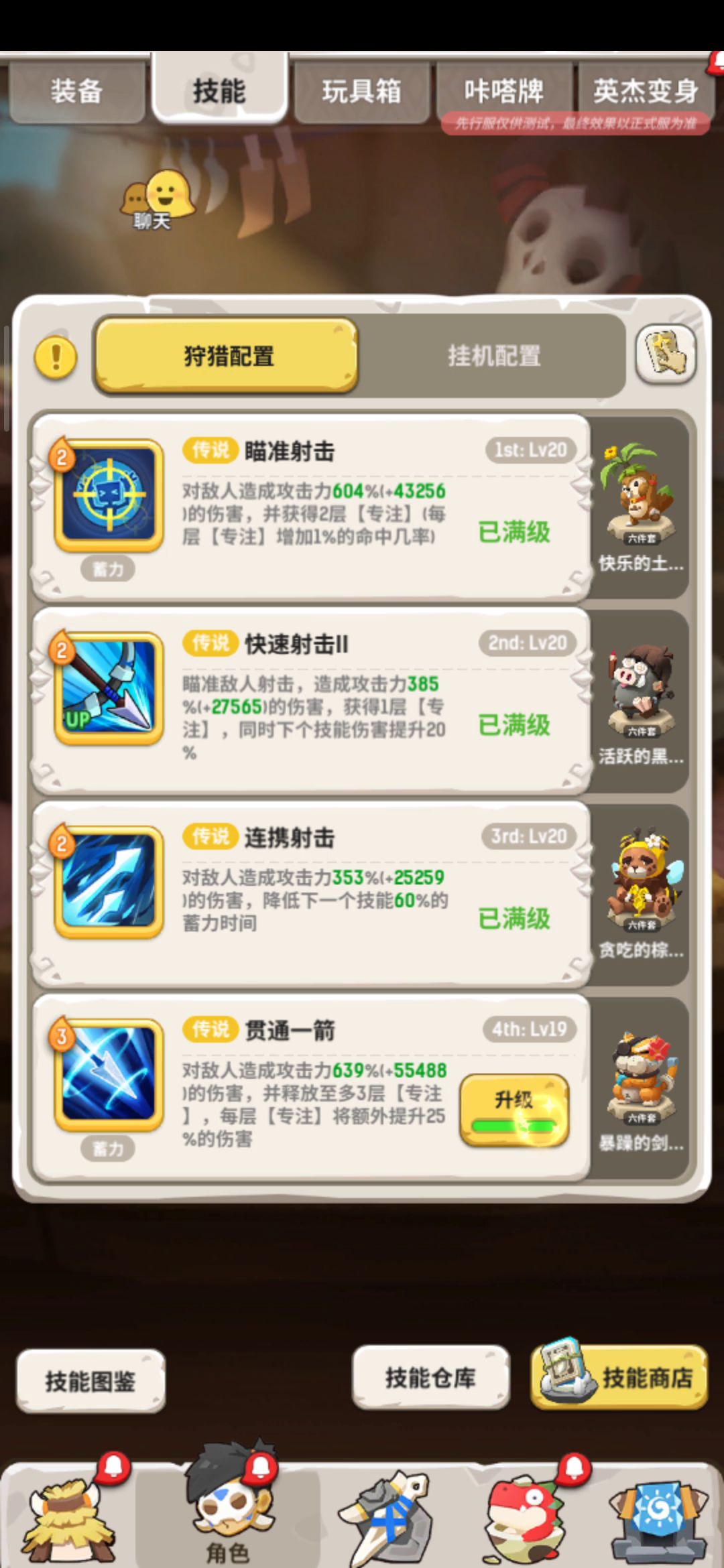This screenshot has height=1568, width=724.
Task: Go to the 技能商店 shop
Action: (x=619, y=1377)
